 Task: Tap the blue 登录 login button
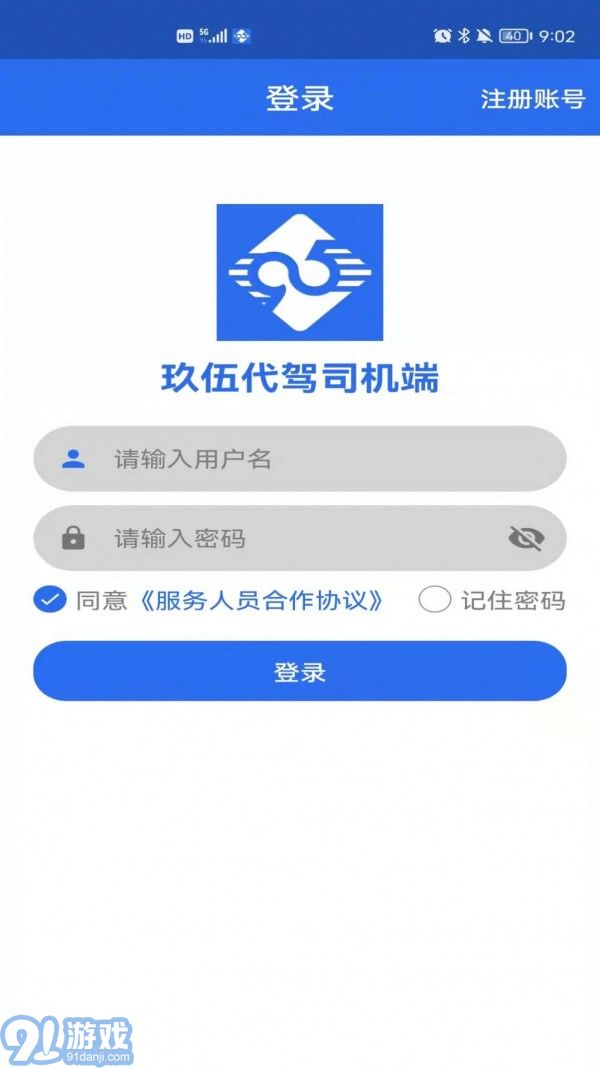[x=300, y=672]
